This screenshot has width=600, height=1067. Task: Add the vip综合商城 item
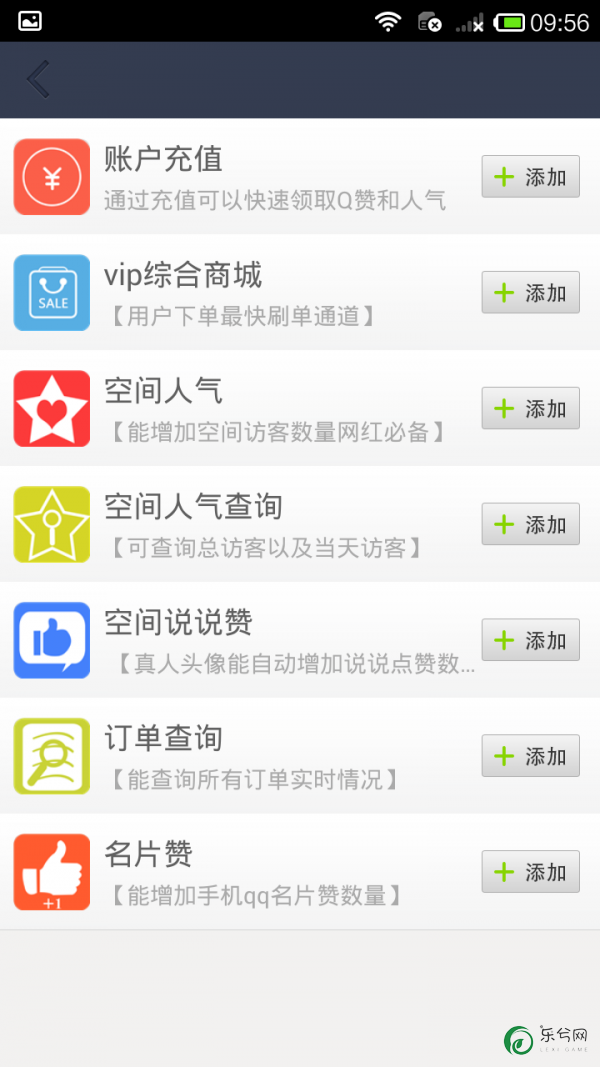click(531, 293)
